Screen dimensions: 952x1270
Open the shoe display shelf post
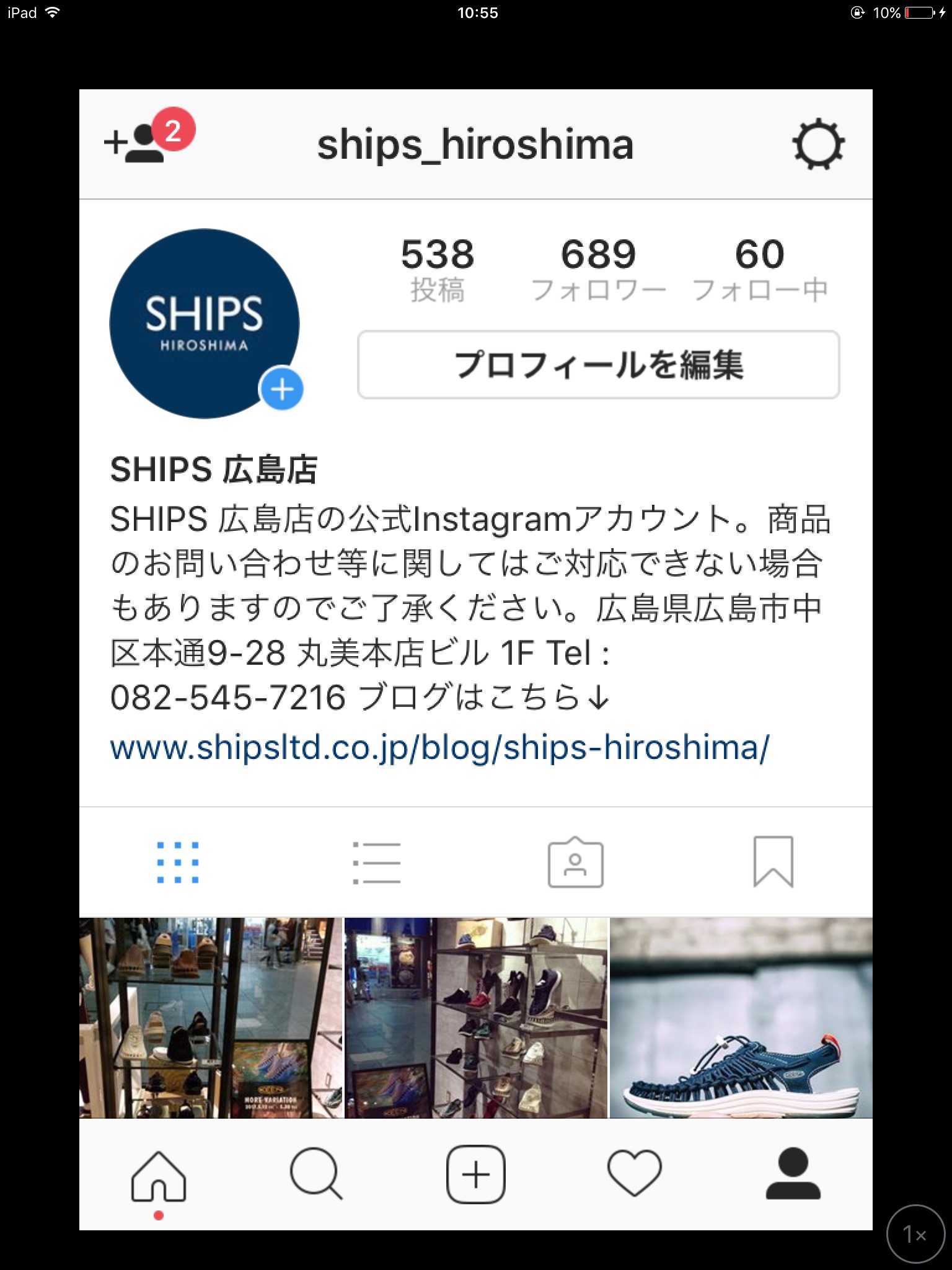coord(211,1018)
